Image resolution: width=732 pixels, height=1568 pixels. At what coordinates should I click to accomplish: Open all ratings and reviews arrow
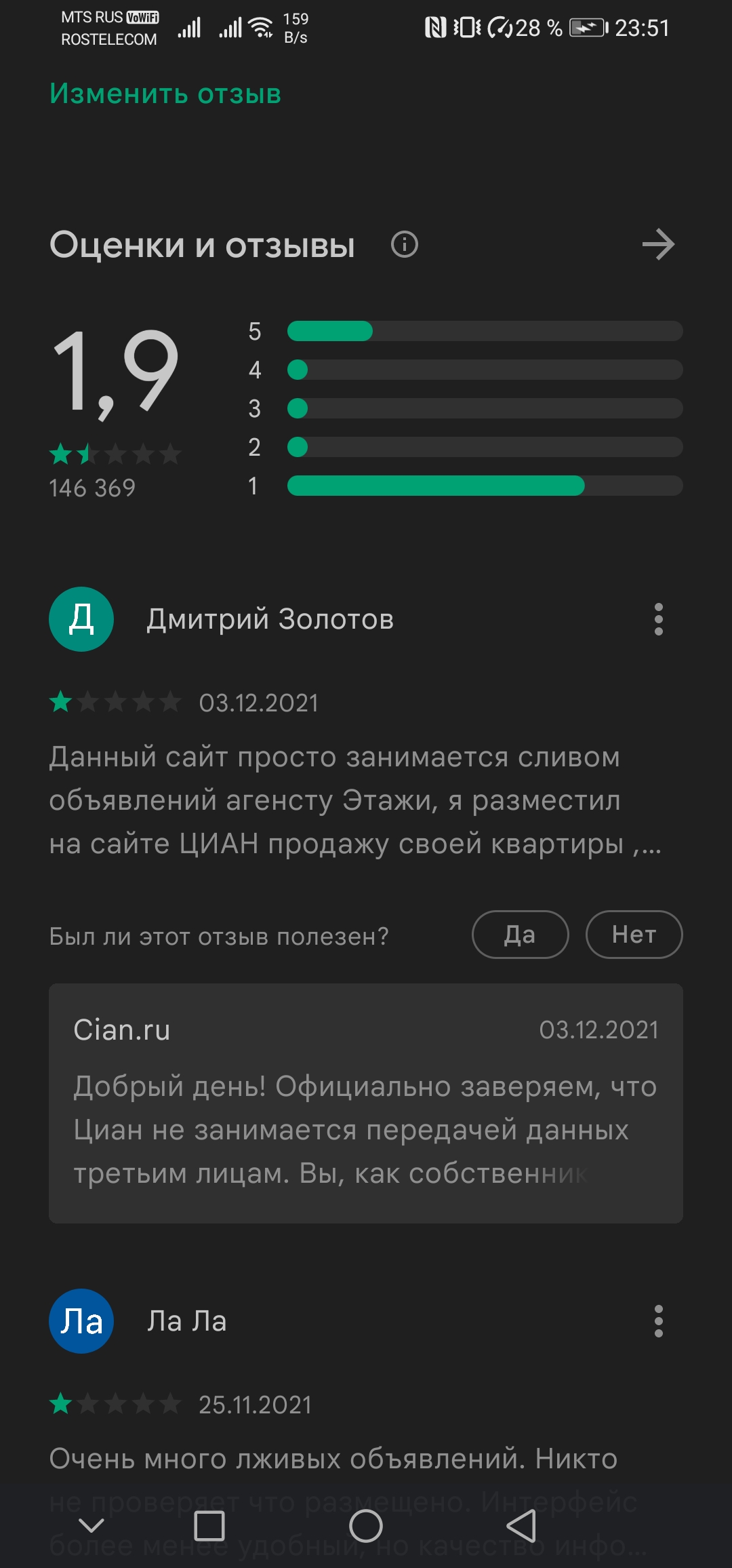658,244
